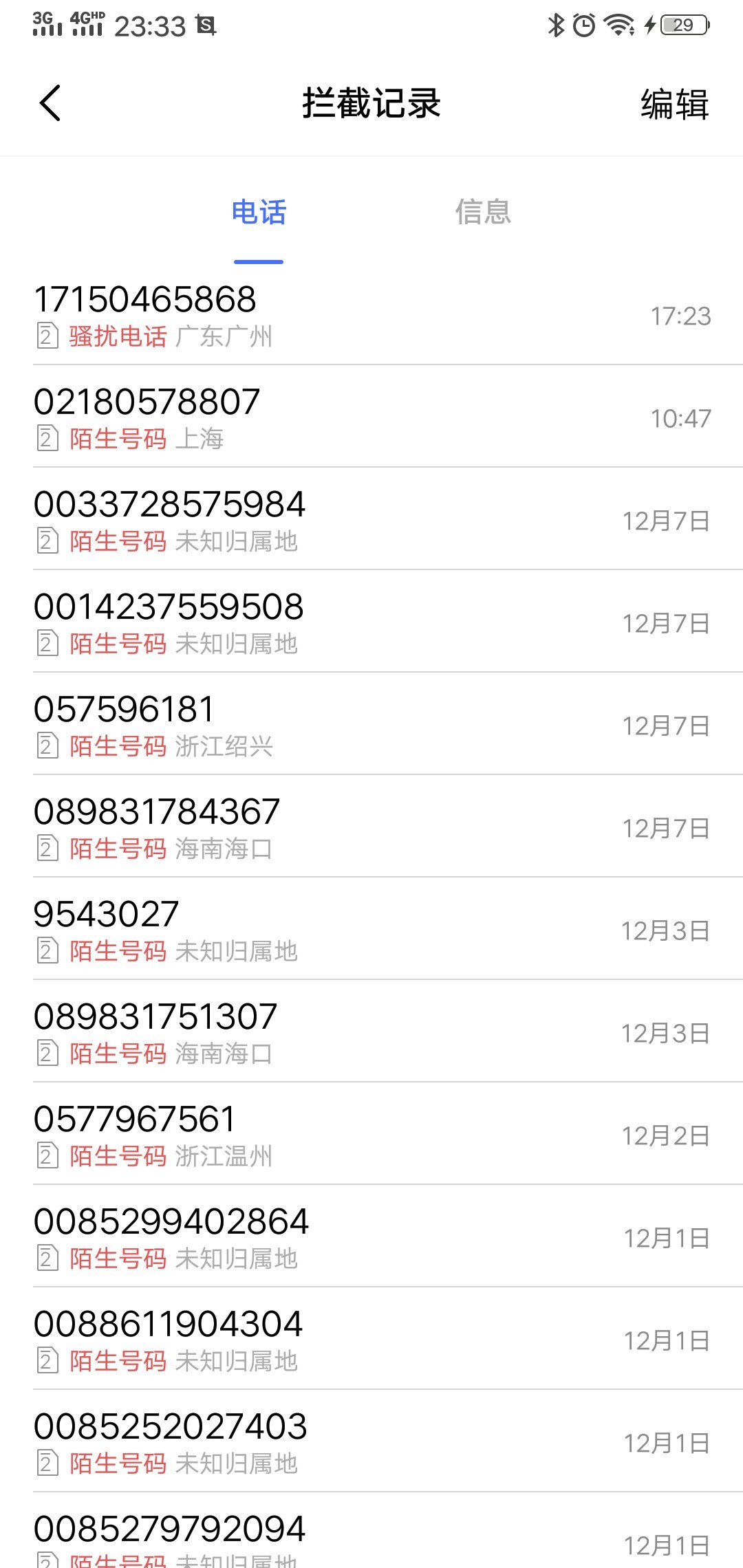Open blocked call record 17150465868
743x1568 pixels.
[371, 315]
